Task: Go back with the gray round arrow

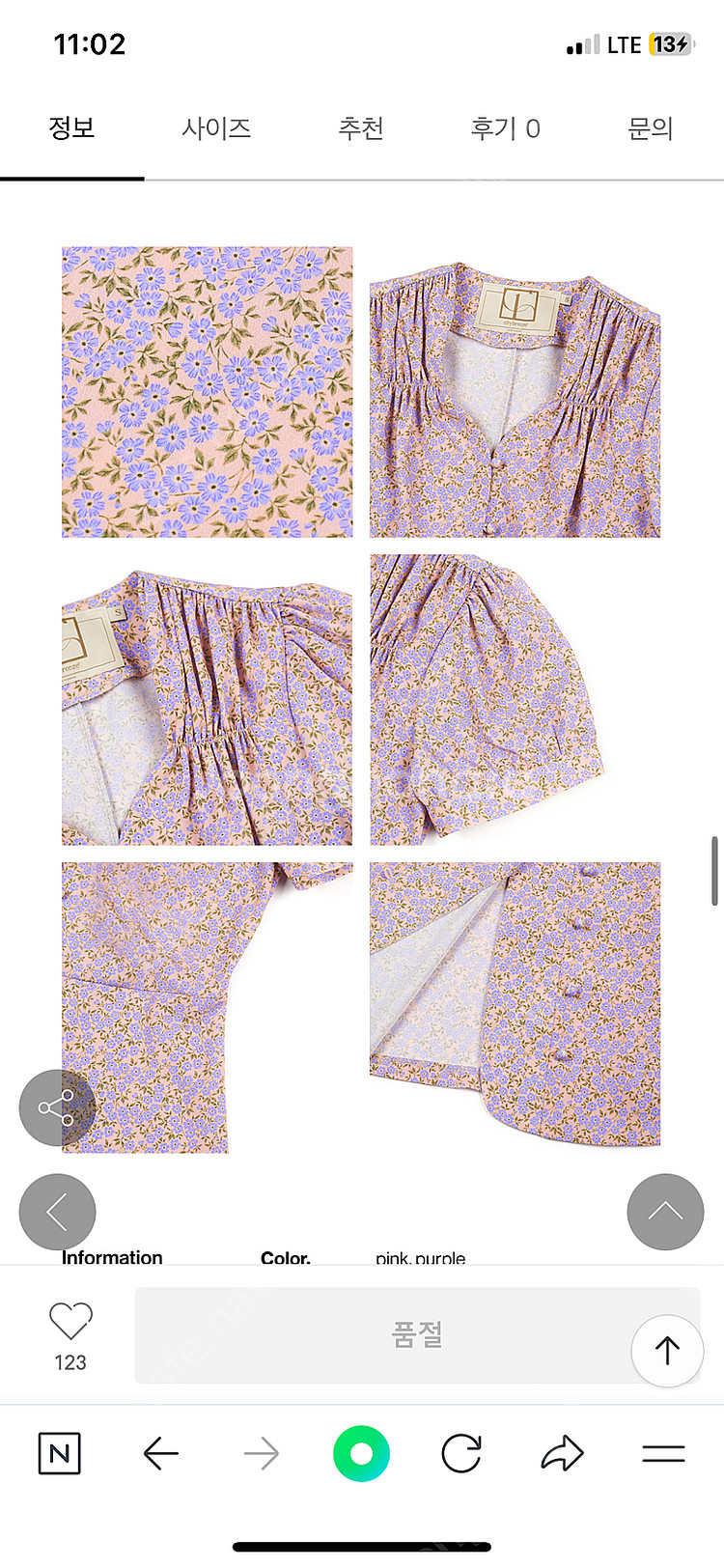Action: point(57,1212)
